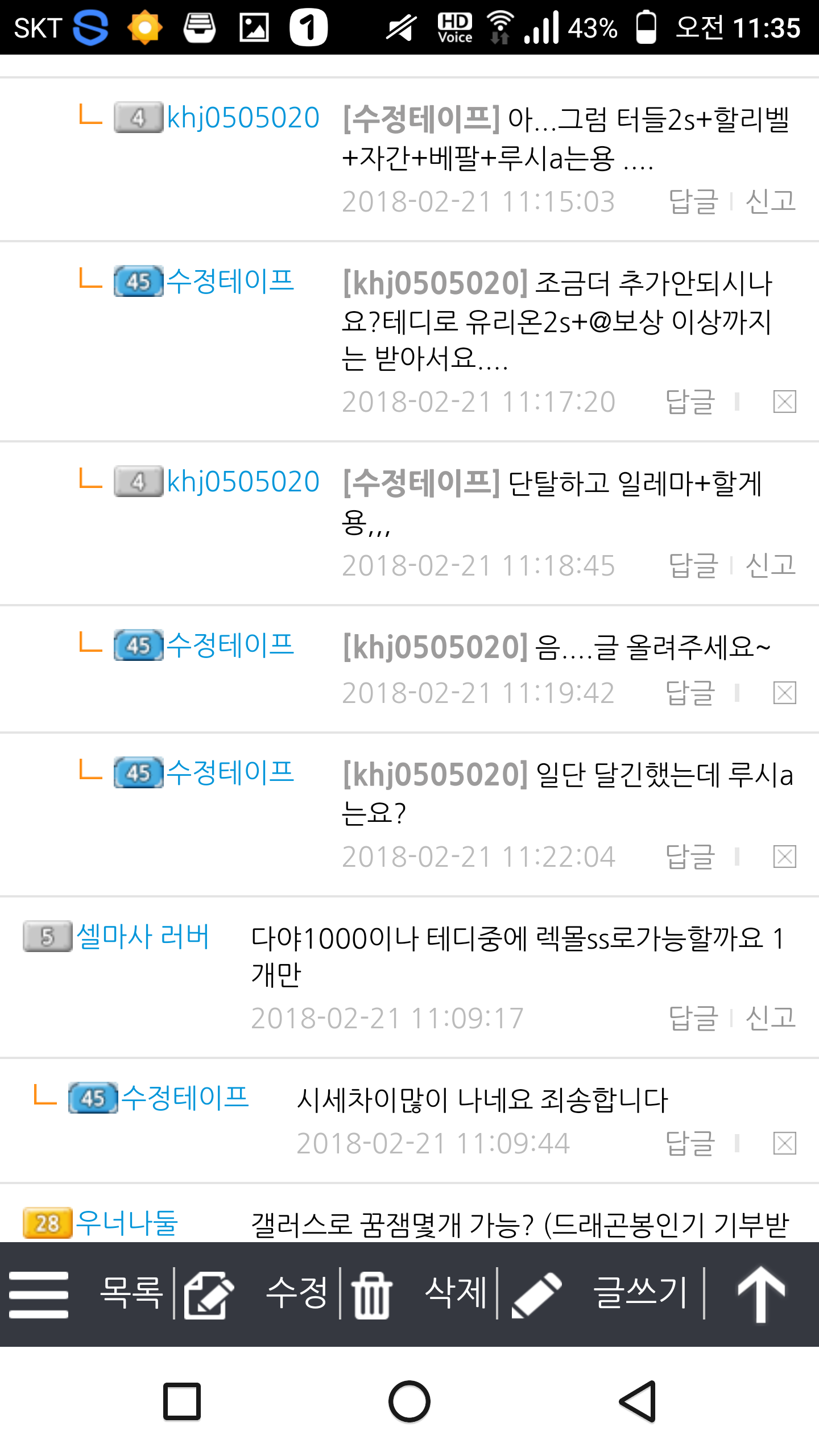Delete 수정테이프's comment from 11:17:20

point(784,402)
